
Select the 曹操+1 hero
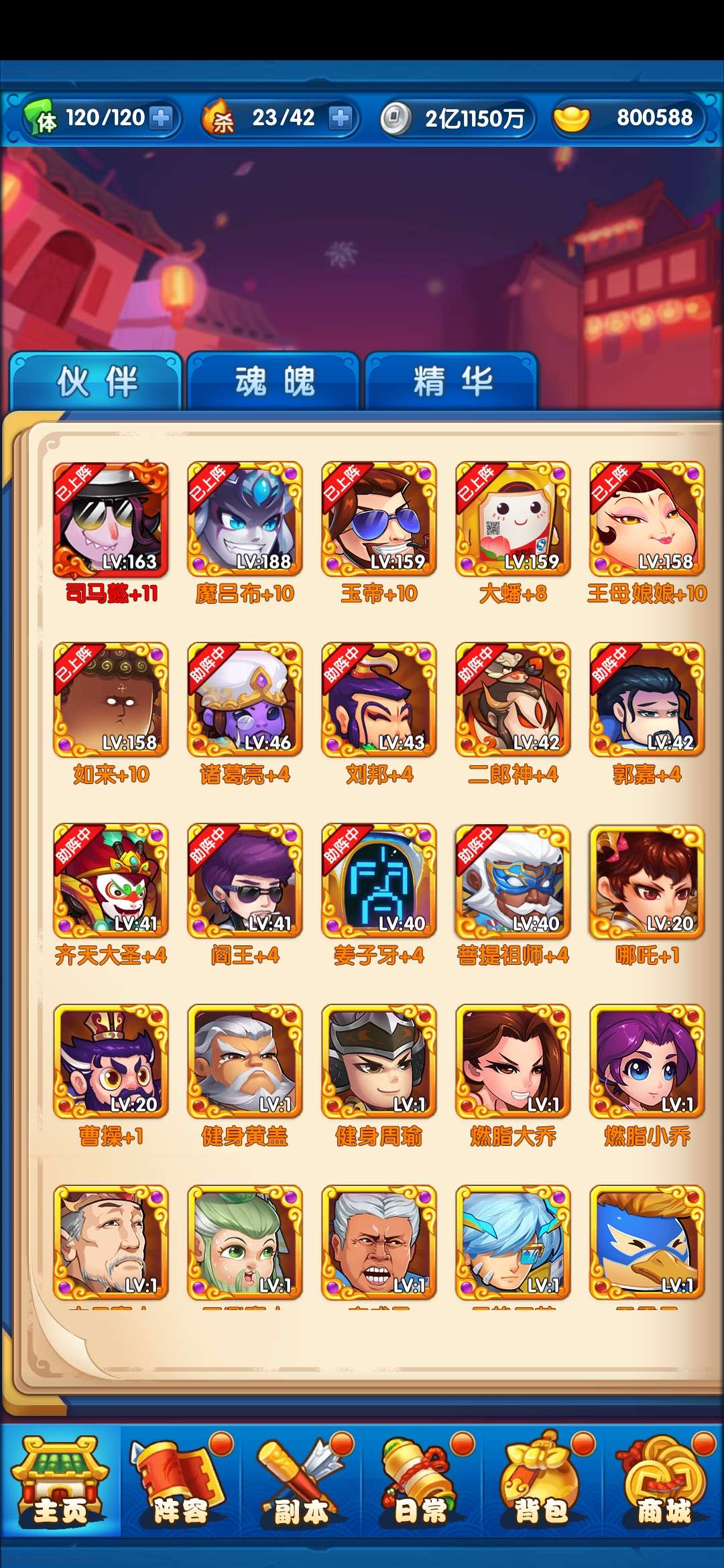[x=111, y=1062]
